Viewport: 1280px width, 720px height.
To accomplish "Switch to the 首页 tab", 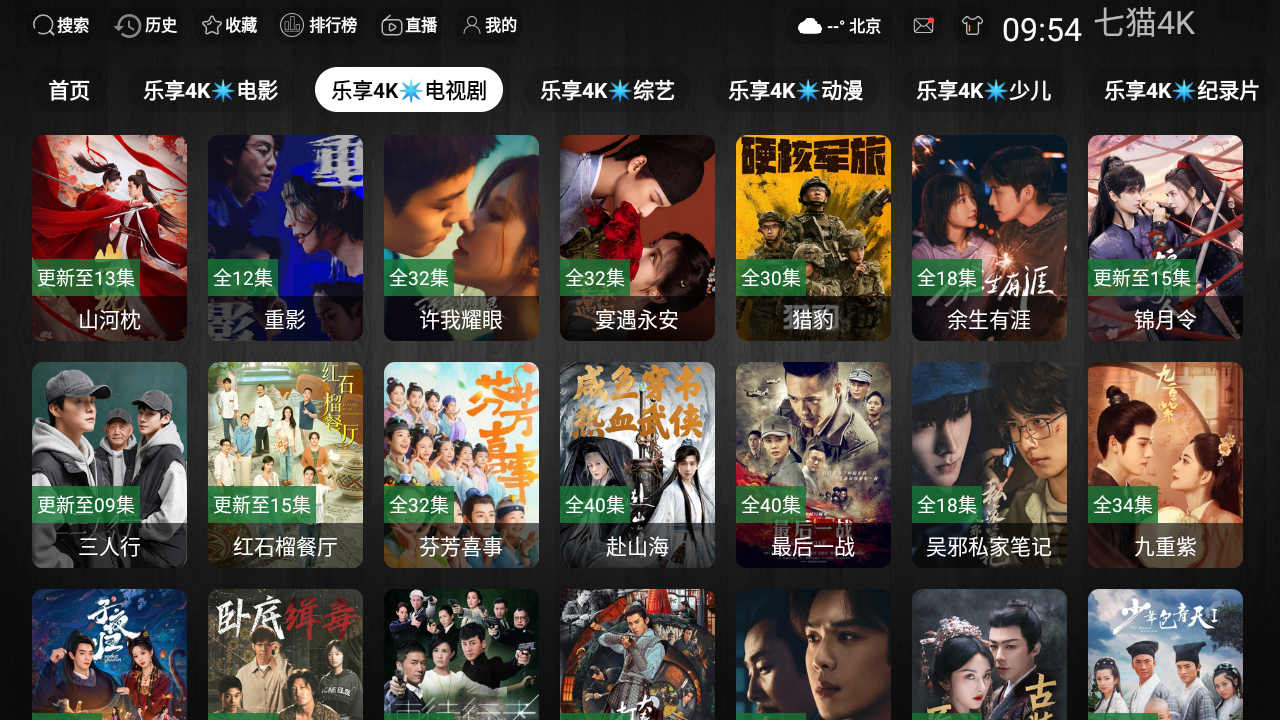I will pos(69,91).
